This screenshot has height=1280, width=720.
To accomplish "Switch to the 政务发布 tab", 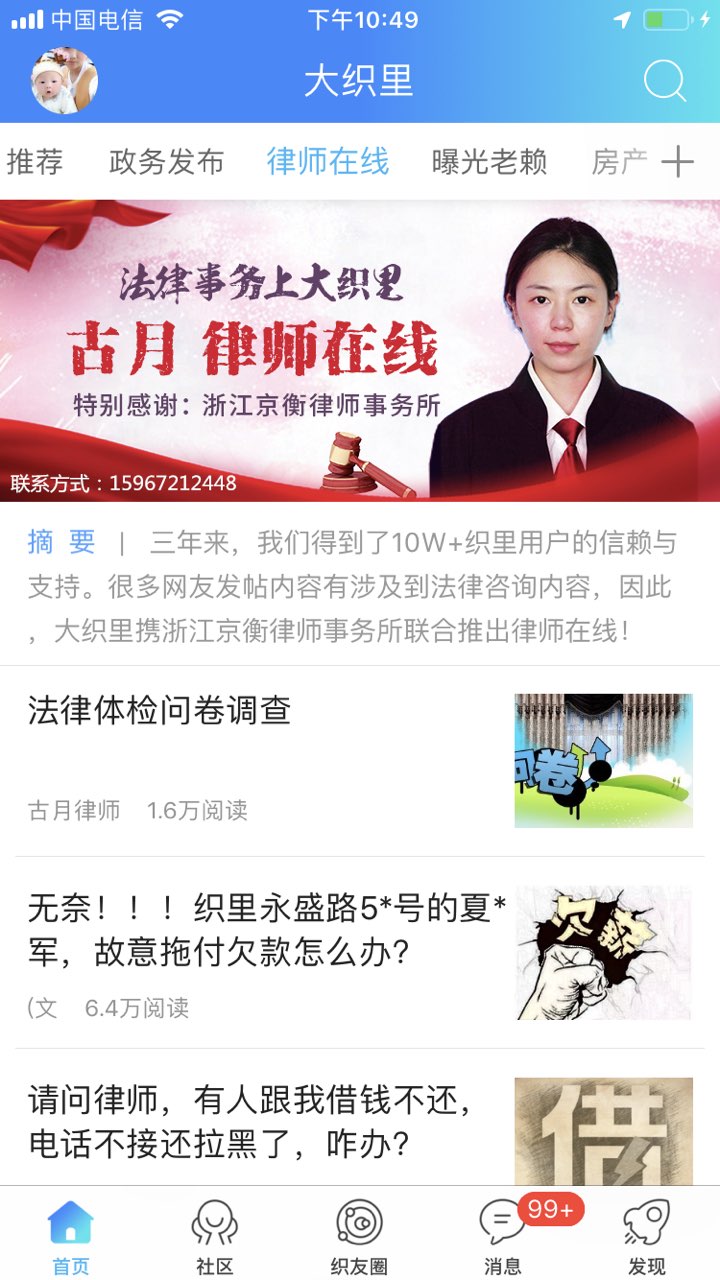I will [x=166, y=162].
